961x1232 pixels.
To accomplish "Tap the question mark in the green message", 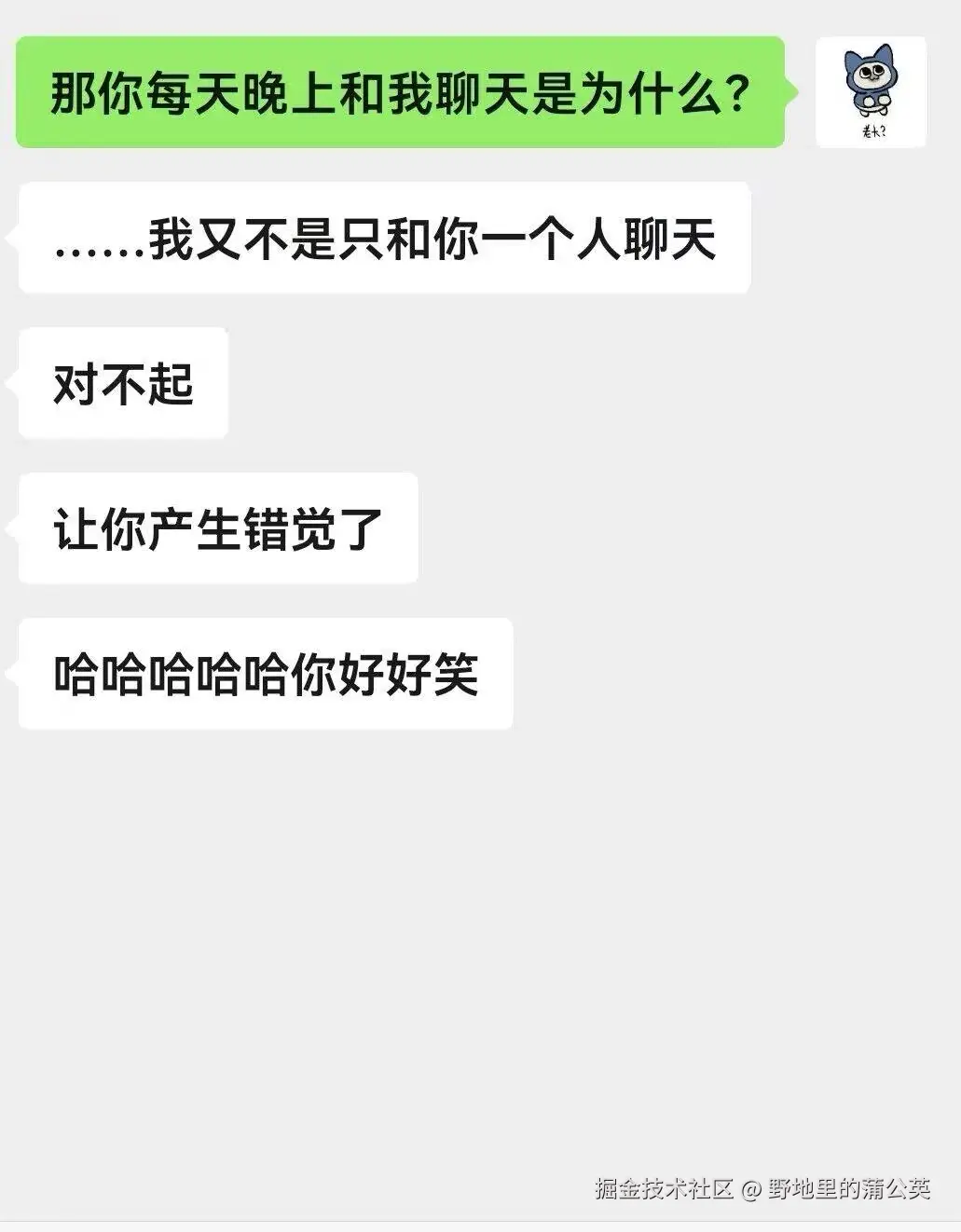I will click(x=736, y=91).
